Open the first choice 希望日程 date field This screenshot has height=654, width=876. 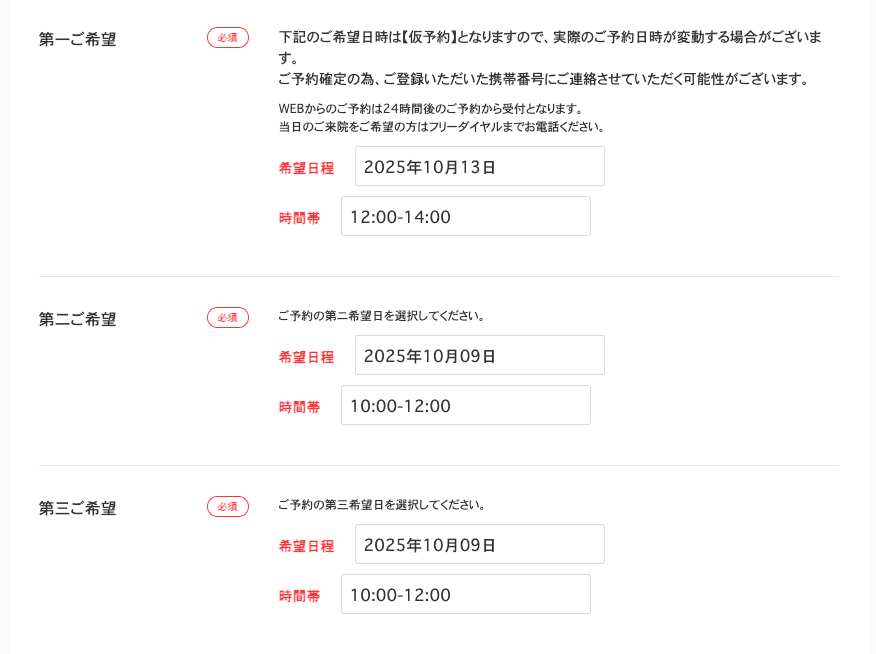(x=479, y=167)
